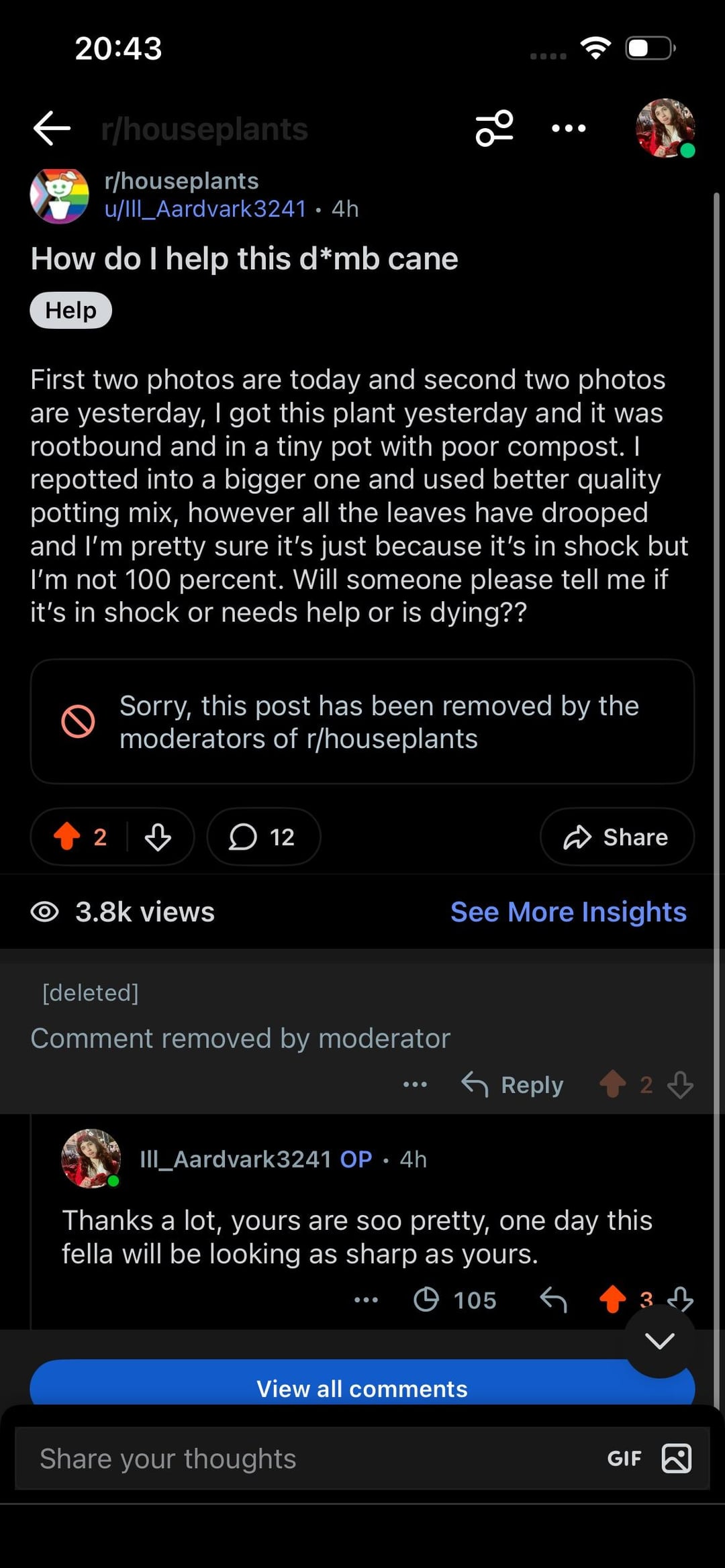Open the comment sort options icon
Screen dimensions: 725x1568
494,128
